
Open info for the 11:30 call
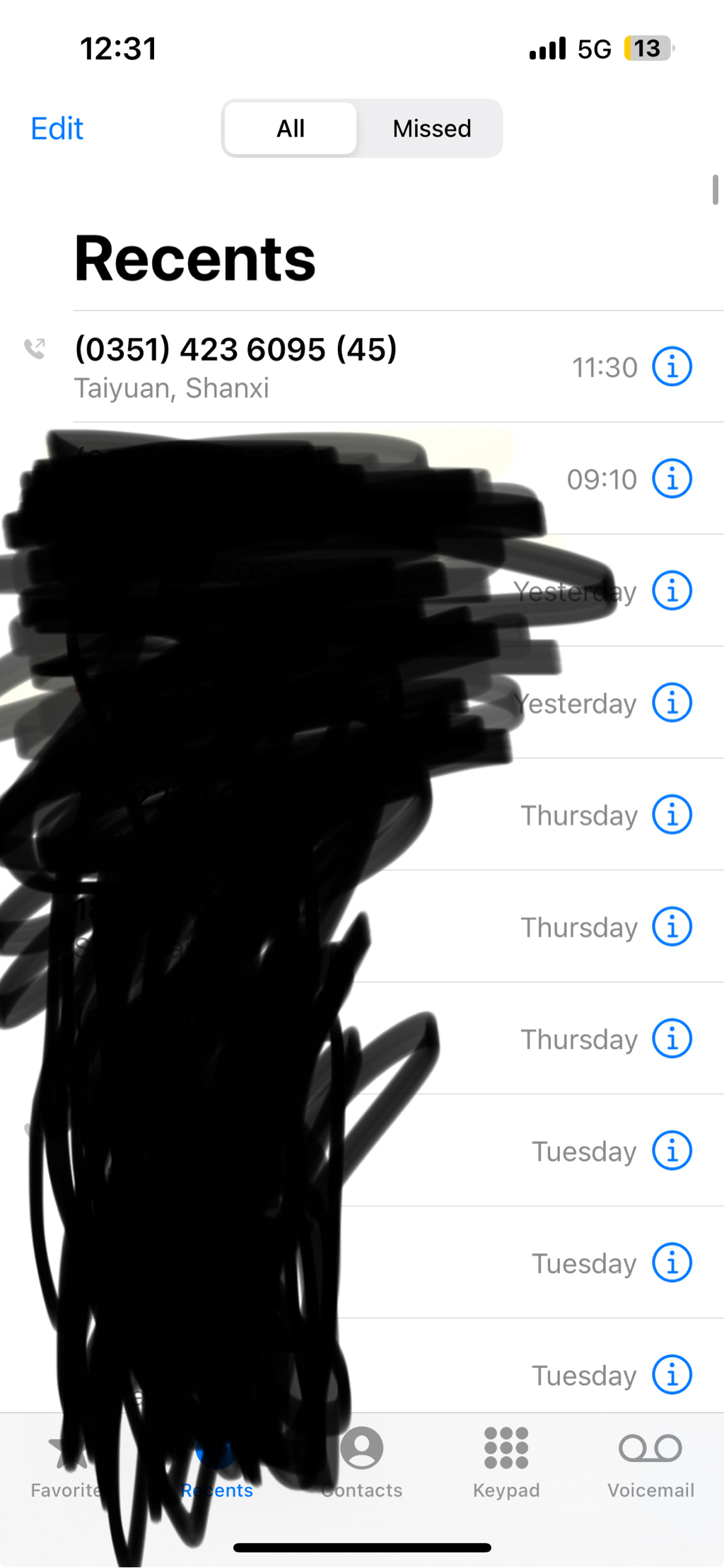(x=671, y=366)
